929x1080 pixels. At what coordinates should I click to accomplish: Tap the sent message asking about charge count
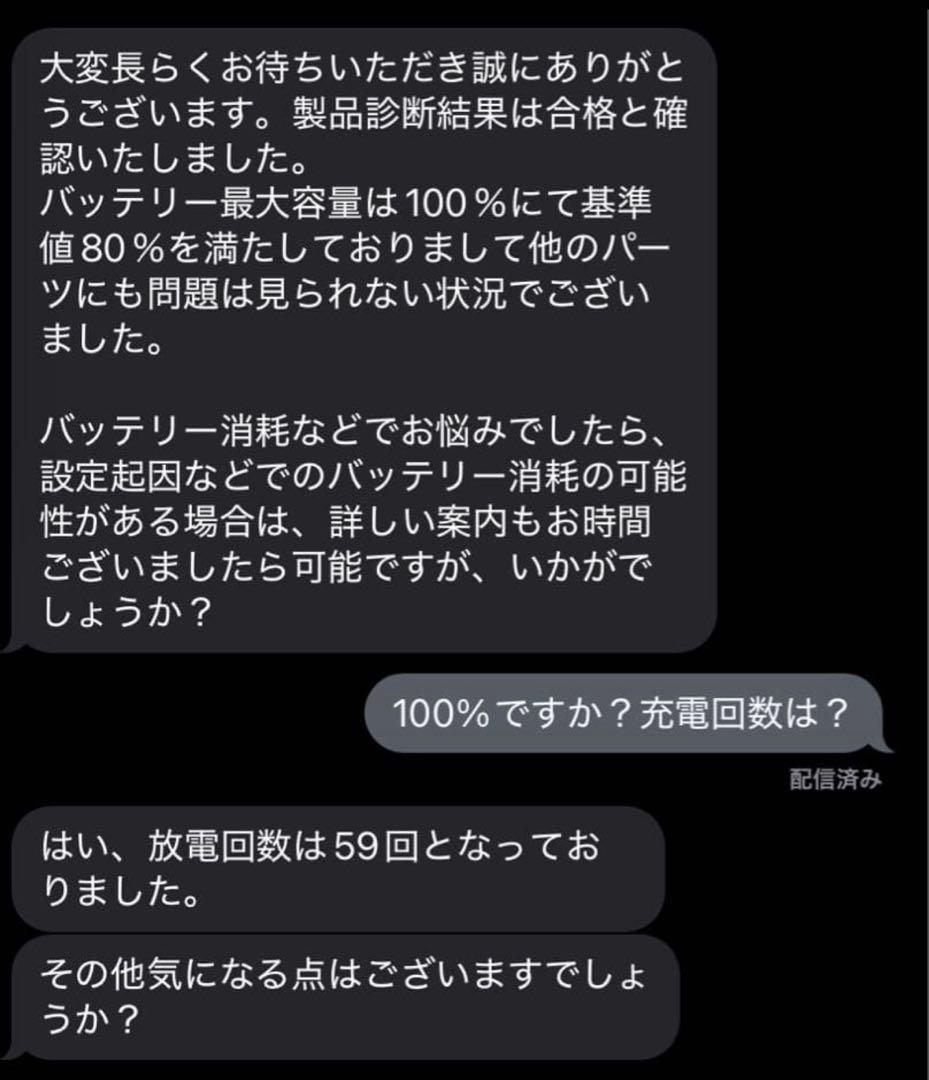click(x=620, y=712)
